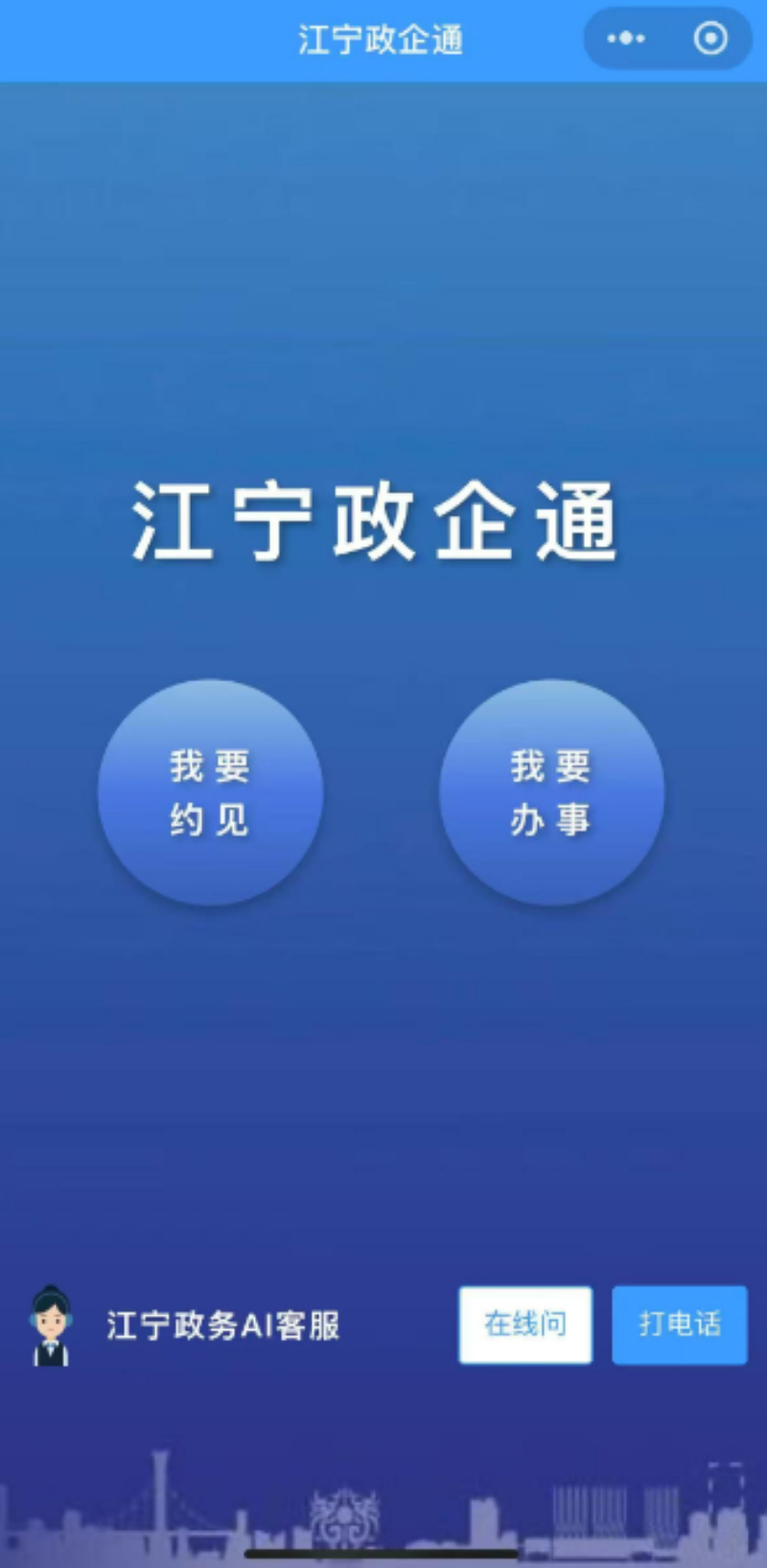The width and height of the screenshot is (767, 1568).
Task: Open the mini program more-options menu
Action: 626,39
